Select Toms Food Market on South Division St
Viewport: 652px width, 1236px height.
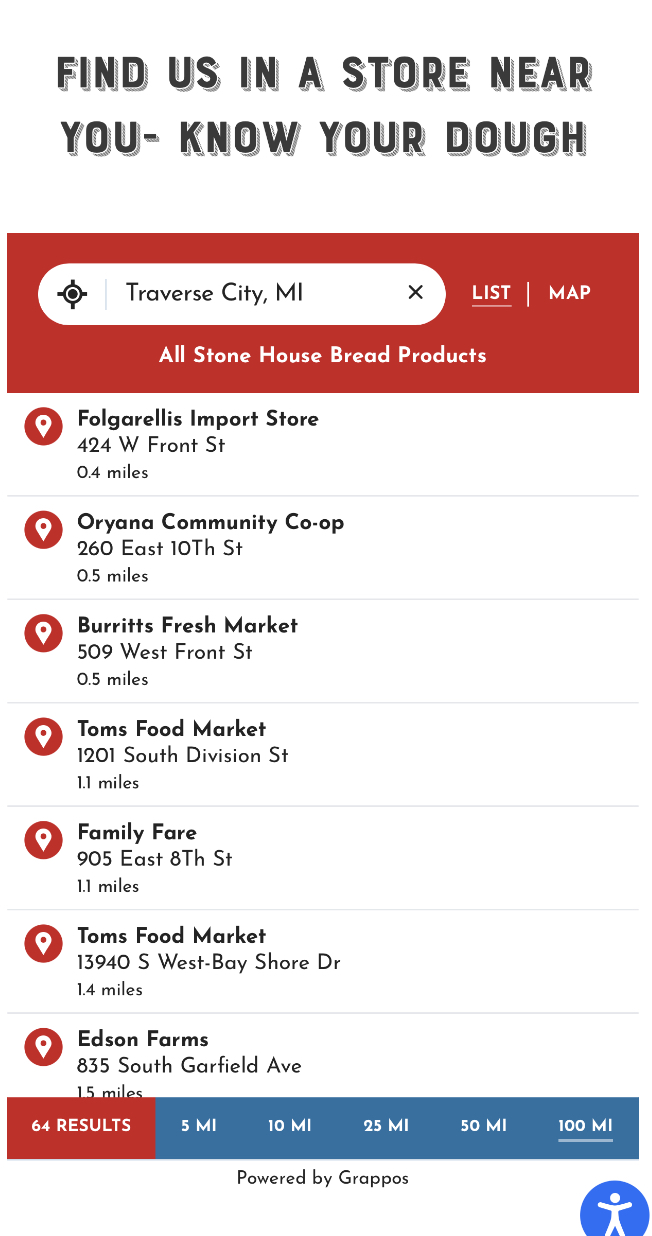tap(172, 729)
